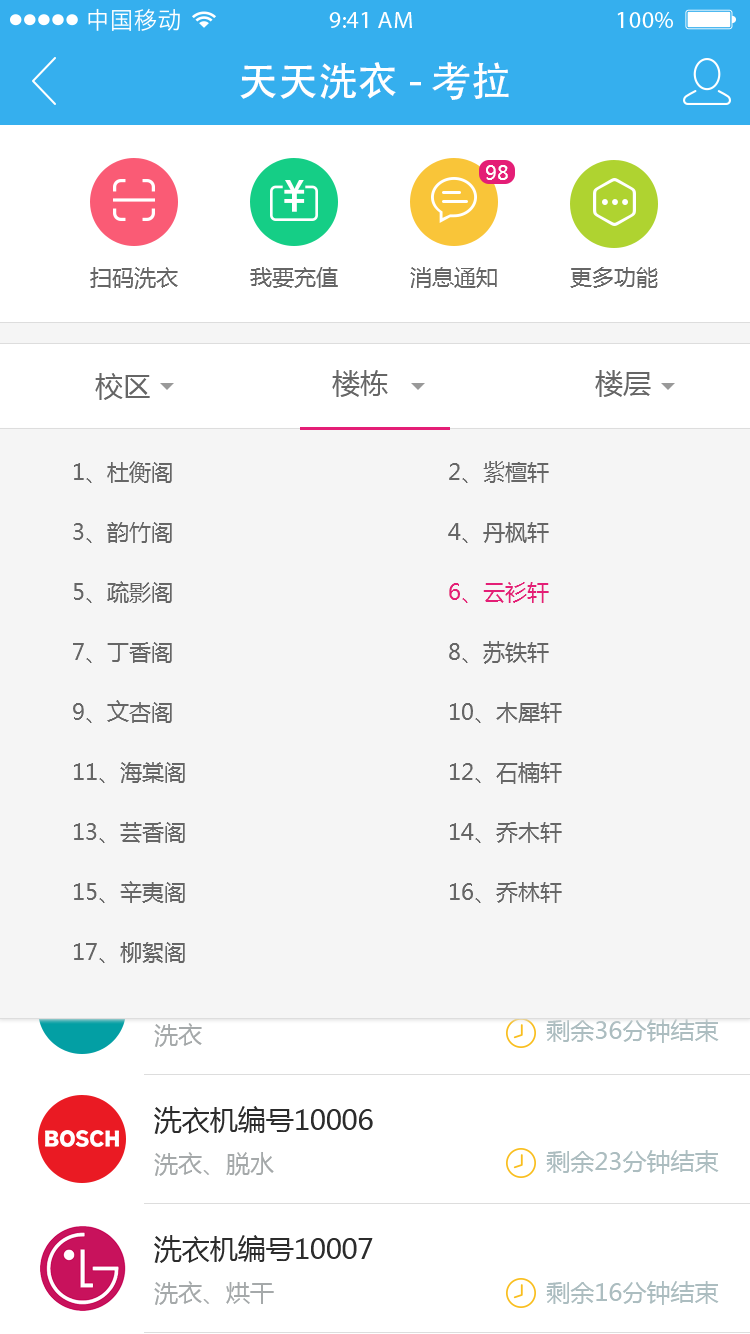
Task: Select building 2、紫檀轩
Action: pos(498,472)
